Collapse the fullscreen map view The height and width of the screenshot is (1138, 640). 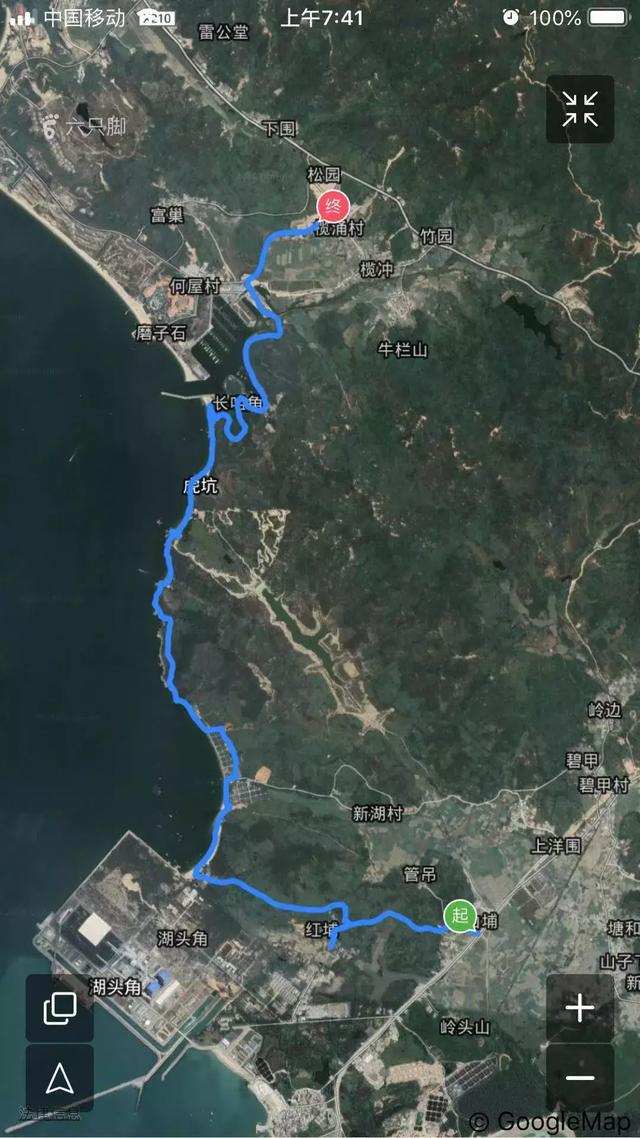click(x=580, y=110)
